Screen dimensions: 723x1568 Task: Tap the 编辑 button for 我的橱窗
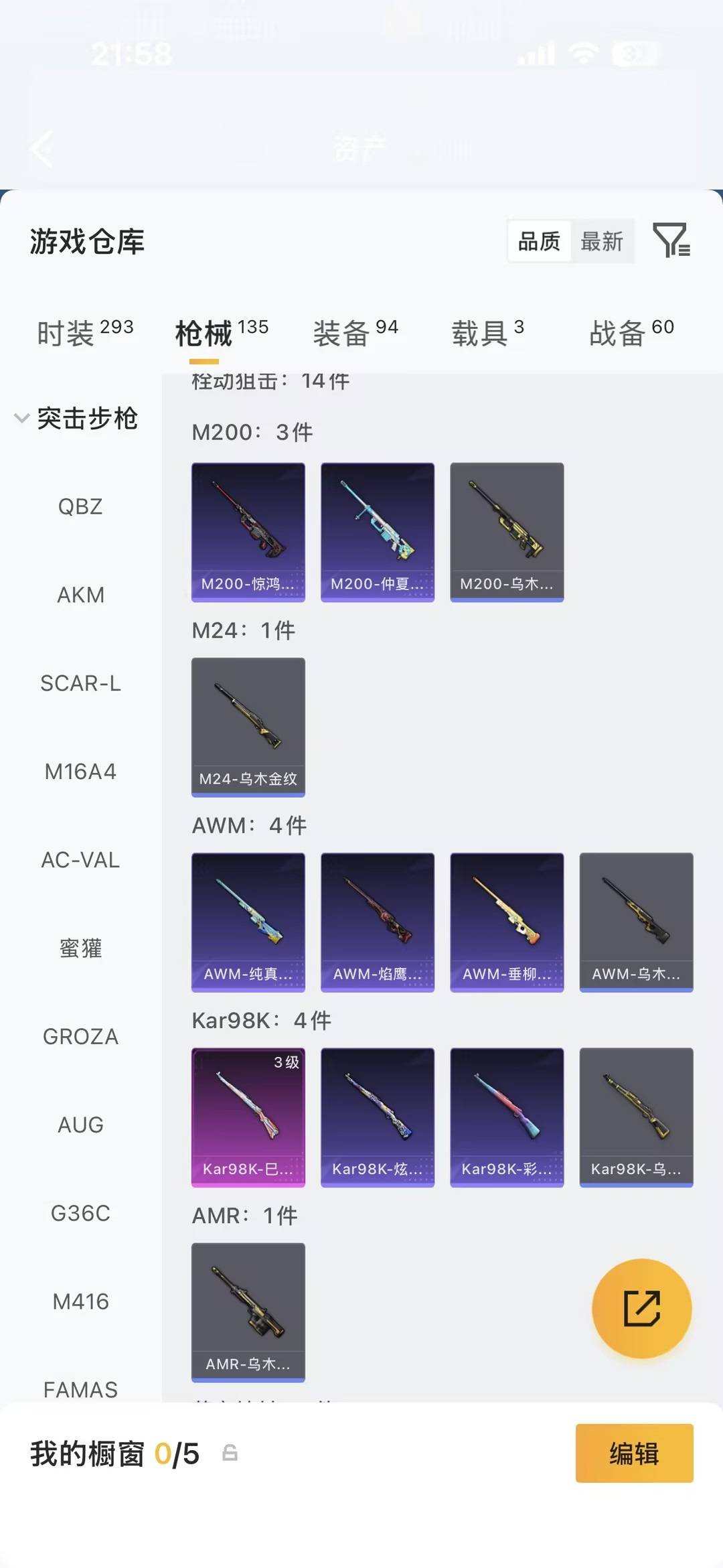(x=634, y=1453)
